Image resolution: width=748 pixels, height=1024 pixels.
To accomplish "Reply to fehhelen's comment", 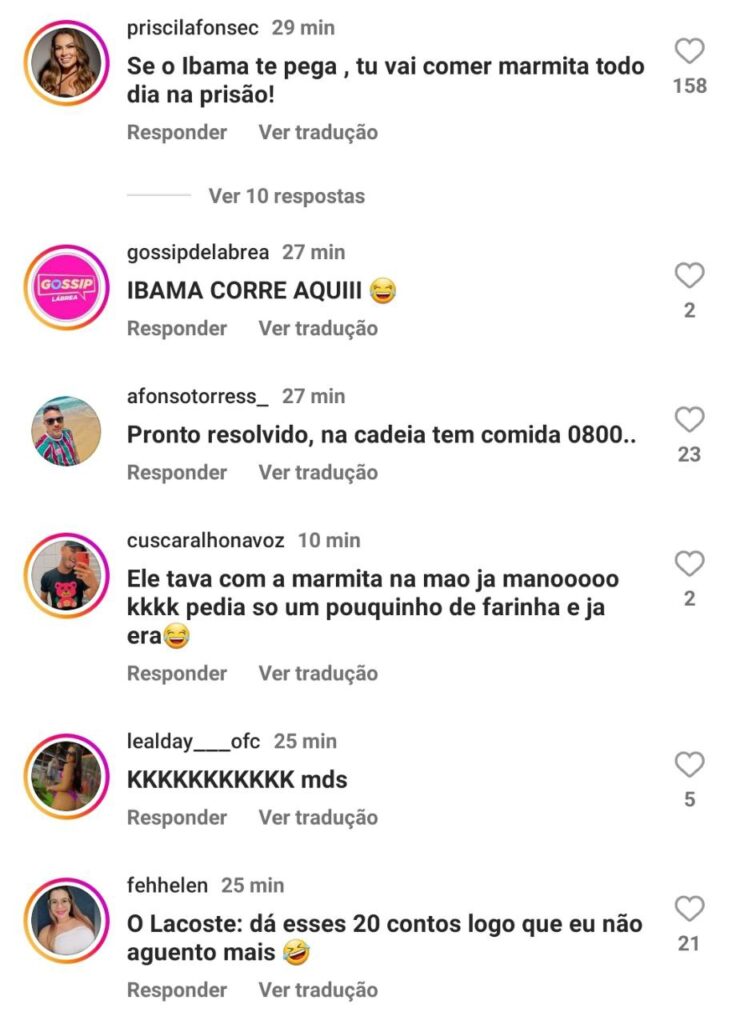I will click(x=177, y=989).
